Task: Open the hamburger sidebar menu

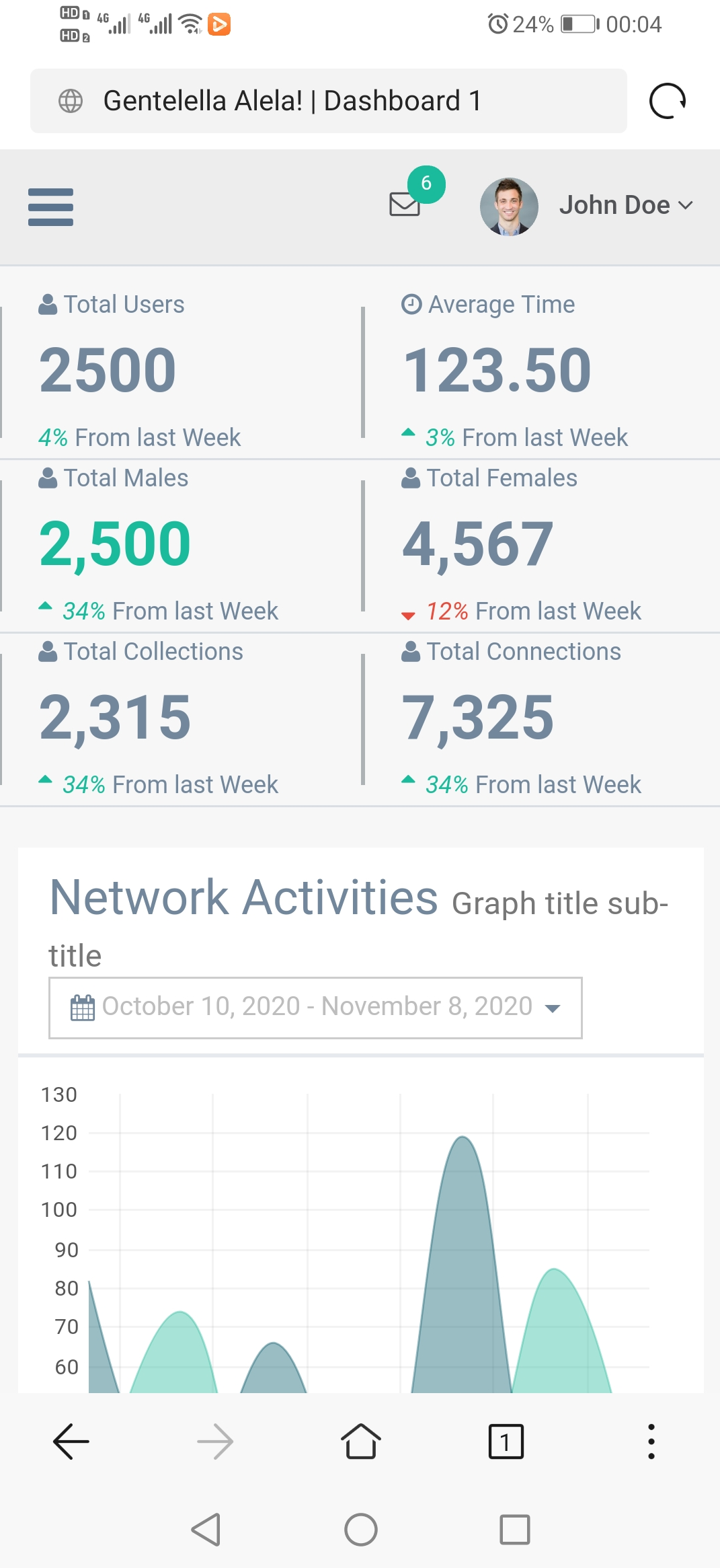Action: pyautogui.click(x=50, y=207)
